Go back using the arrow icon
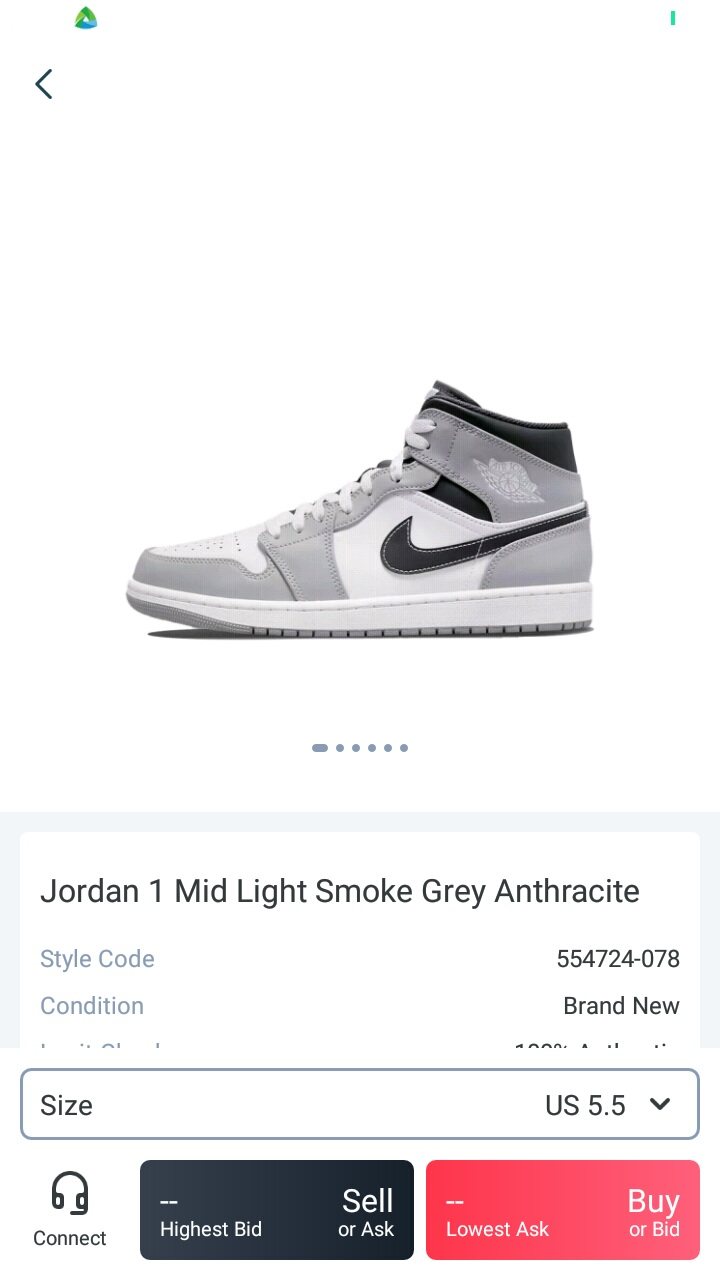Screen dimensions: 720x1280 pos(44,84)
